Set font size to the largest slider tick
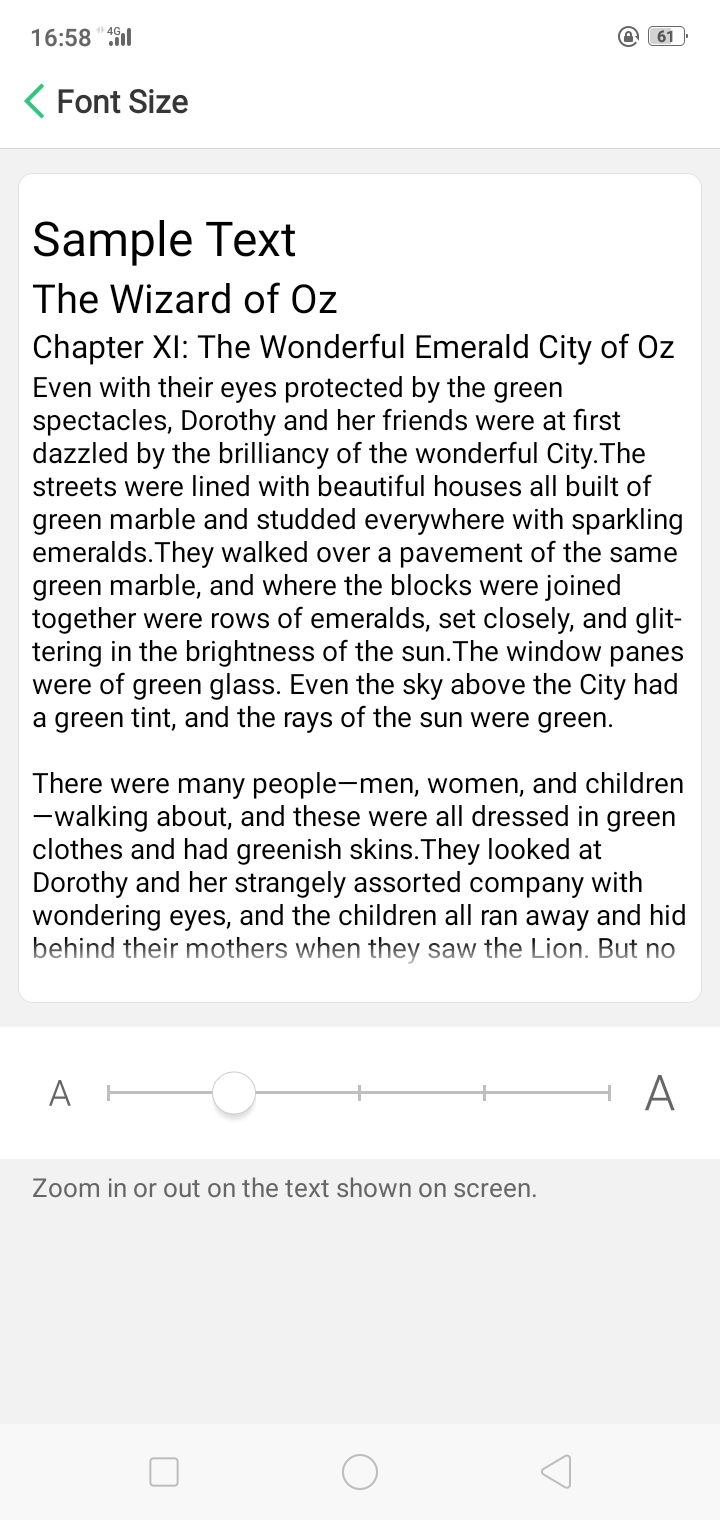 tap(608, 1093)
